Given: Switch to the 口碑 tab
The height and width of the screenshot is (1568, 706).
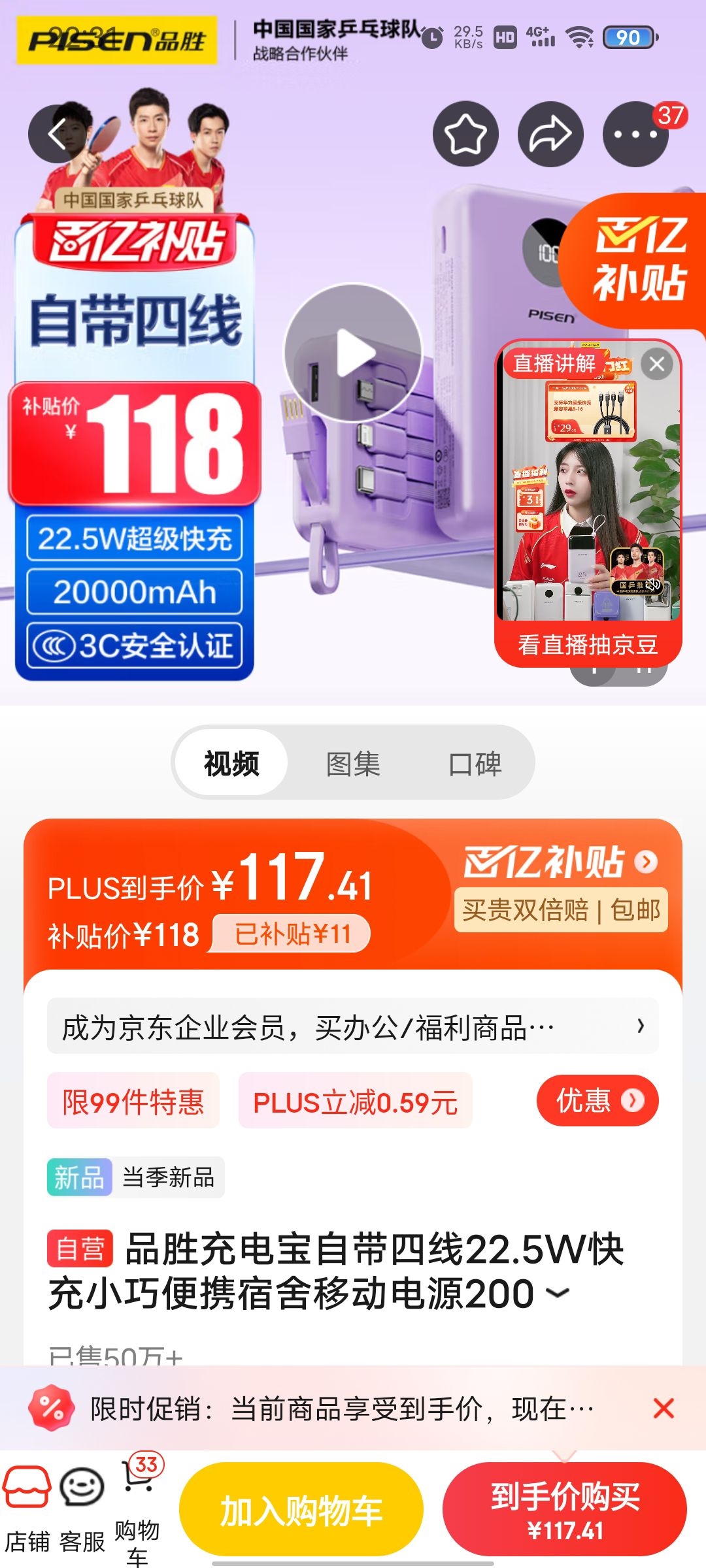Looking at the screenshot, I should tap(475, 763).
